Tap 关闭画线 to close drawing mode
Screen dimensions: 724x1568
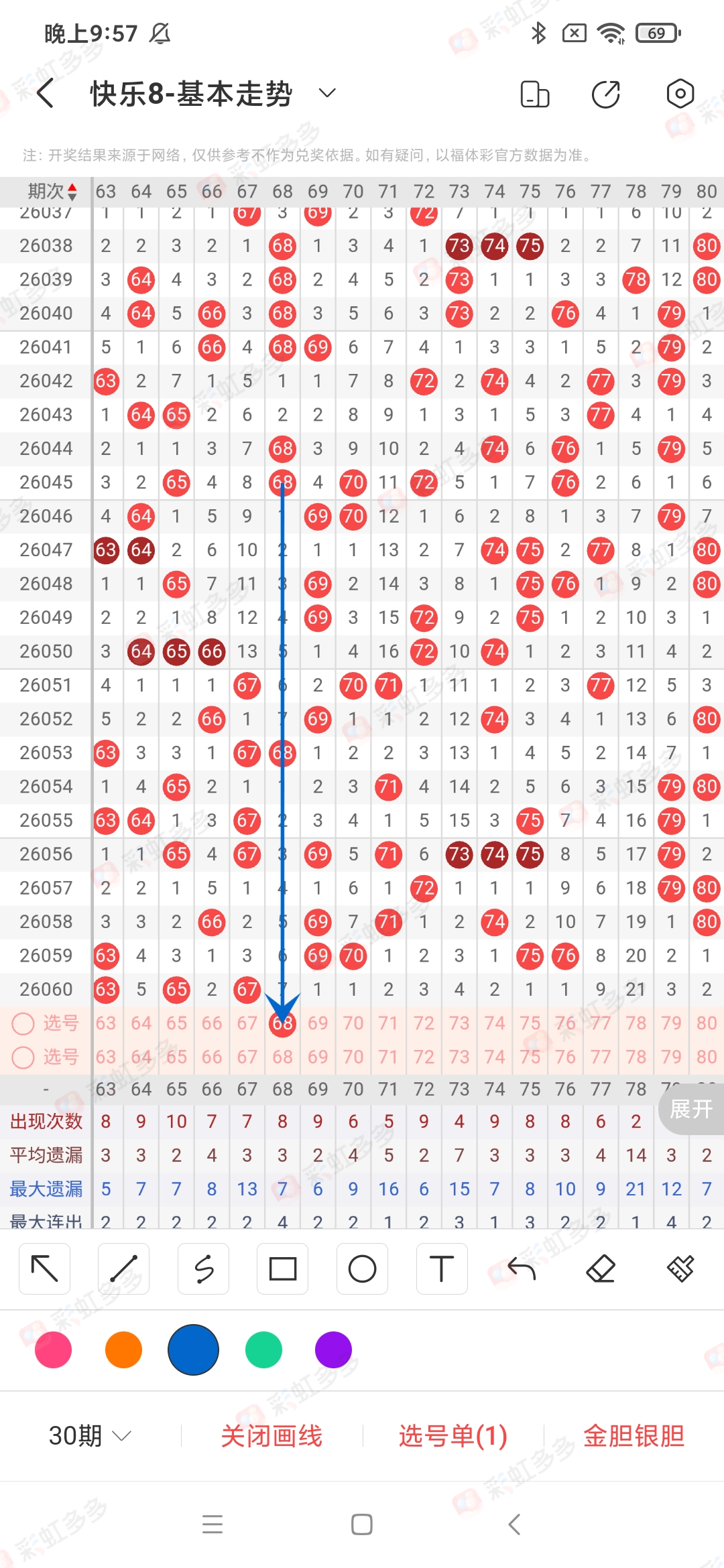(x=271, y=1436)
